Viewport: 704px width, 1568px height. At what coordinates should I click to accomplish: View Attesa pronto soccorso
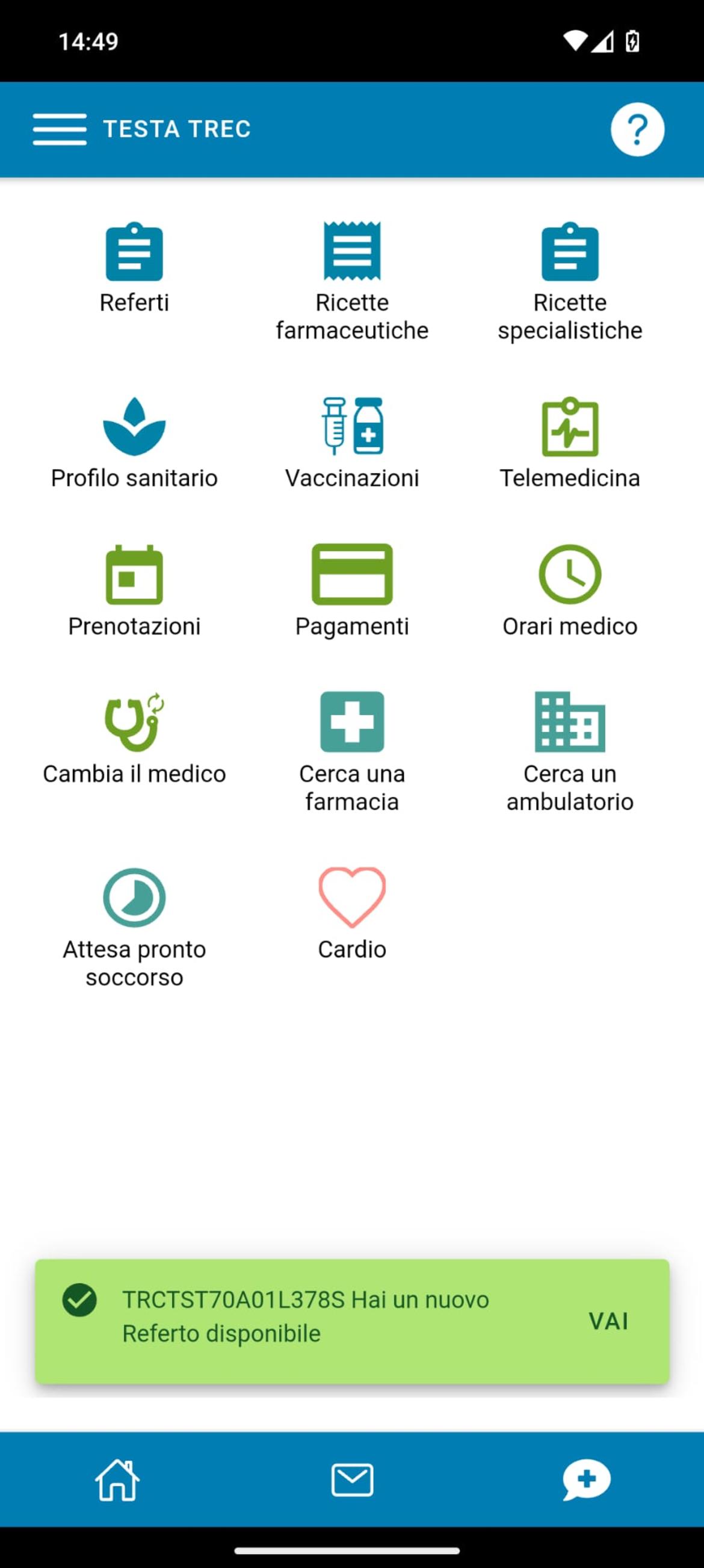pos(134,928)
